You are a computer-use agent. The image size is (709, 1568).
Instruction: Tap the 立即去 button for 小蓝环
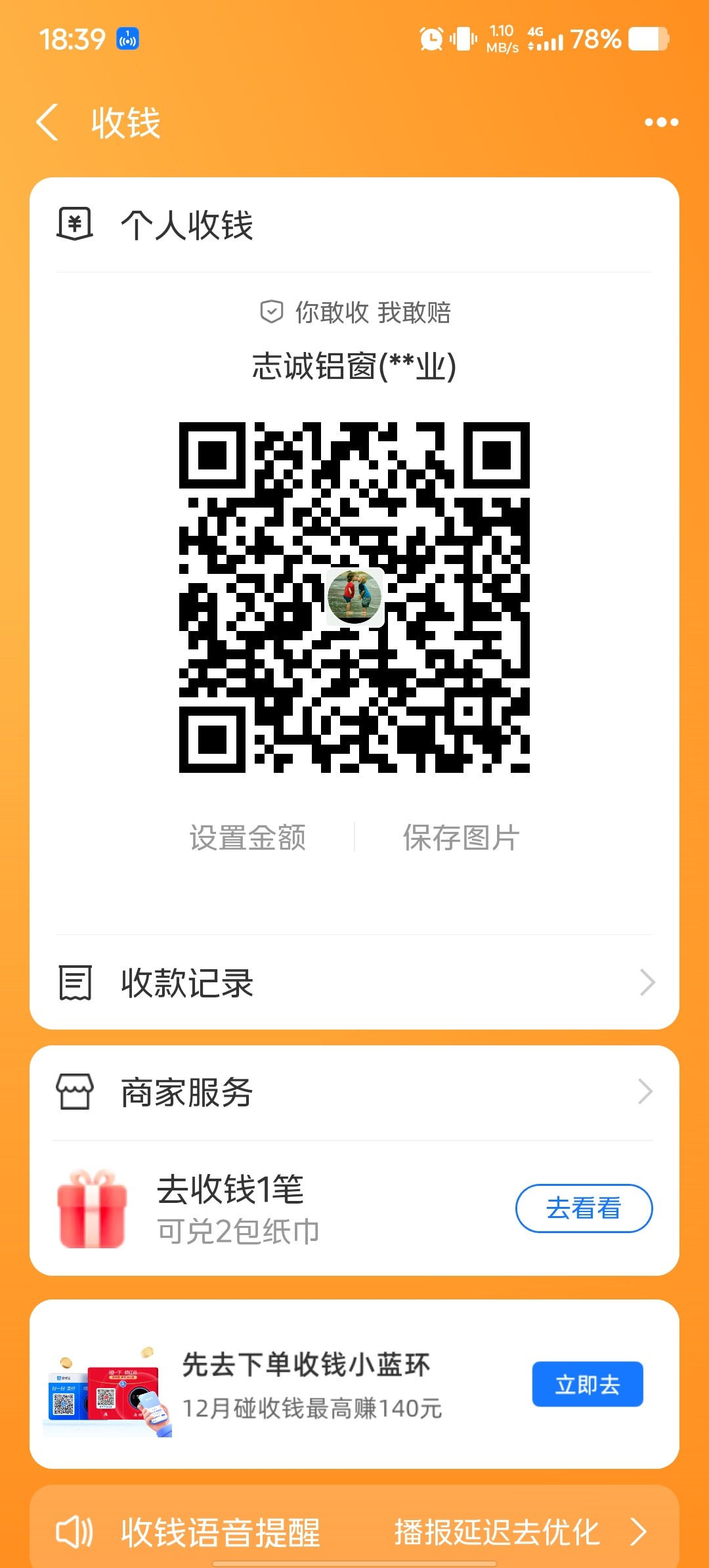[x=586, y=1383]
